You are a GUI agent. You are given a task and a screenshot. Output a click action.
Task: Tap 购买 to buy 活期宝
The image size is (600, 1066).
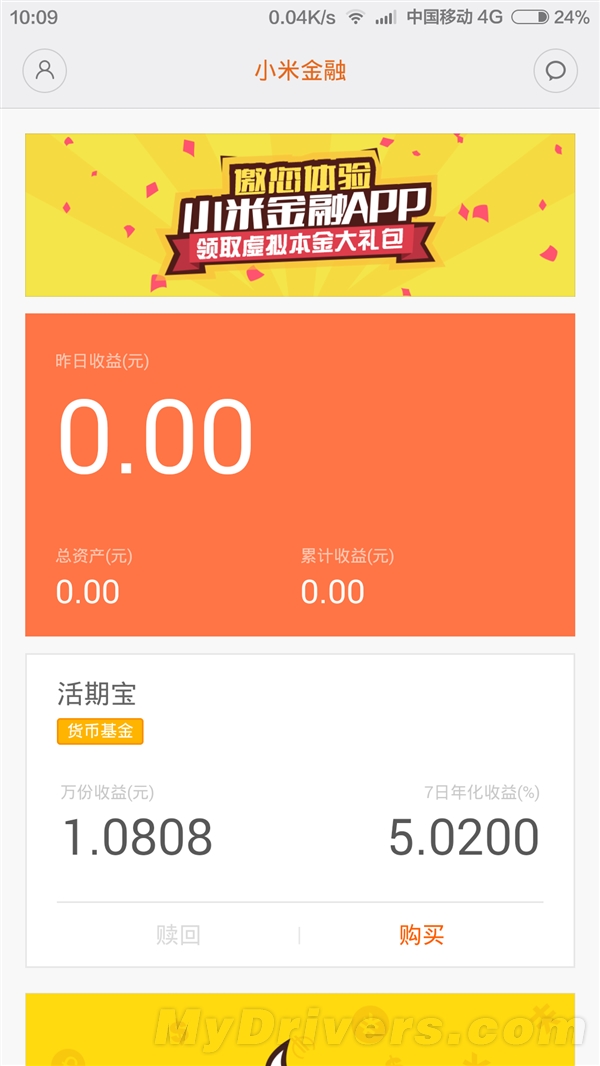tap(421, 935)
